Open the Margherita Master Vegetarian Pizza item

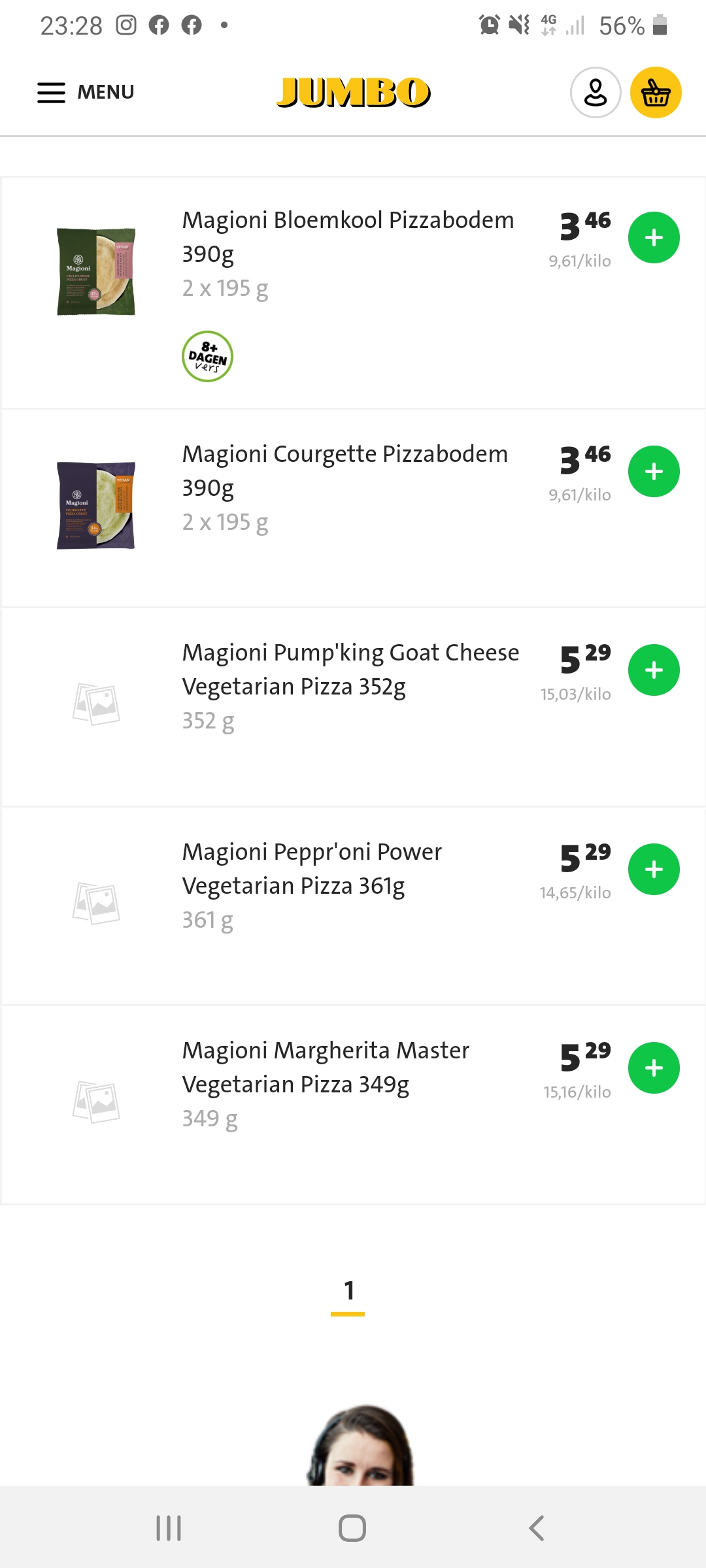tap(326, 1067)
